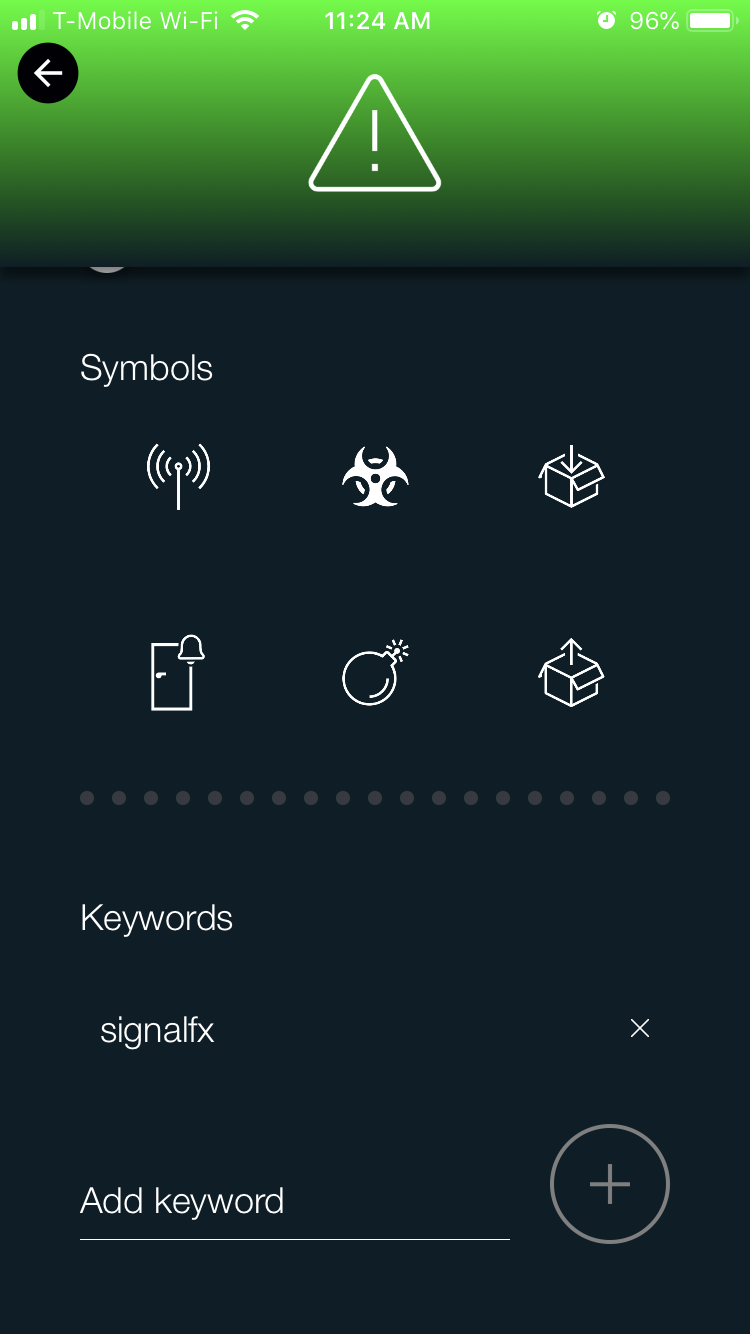Image resolution: width=750 pixels, height=1334 pixels.
Task: Pick the box with up arrow symbol
Action: coord(571,673)
